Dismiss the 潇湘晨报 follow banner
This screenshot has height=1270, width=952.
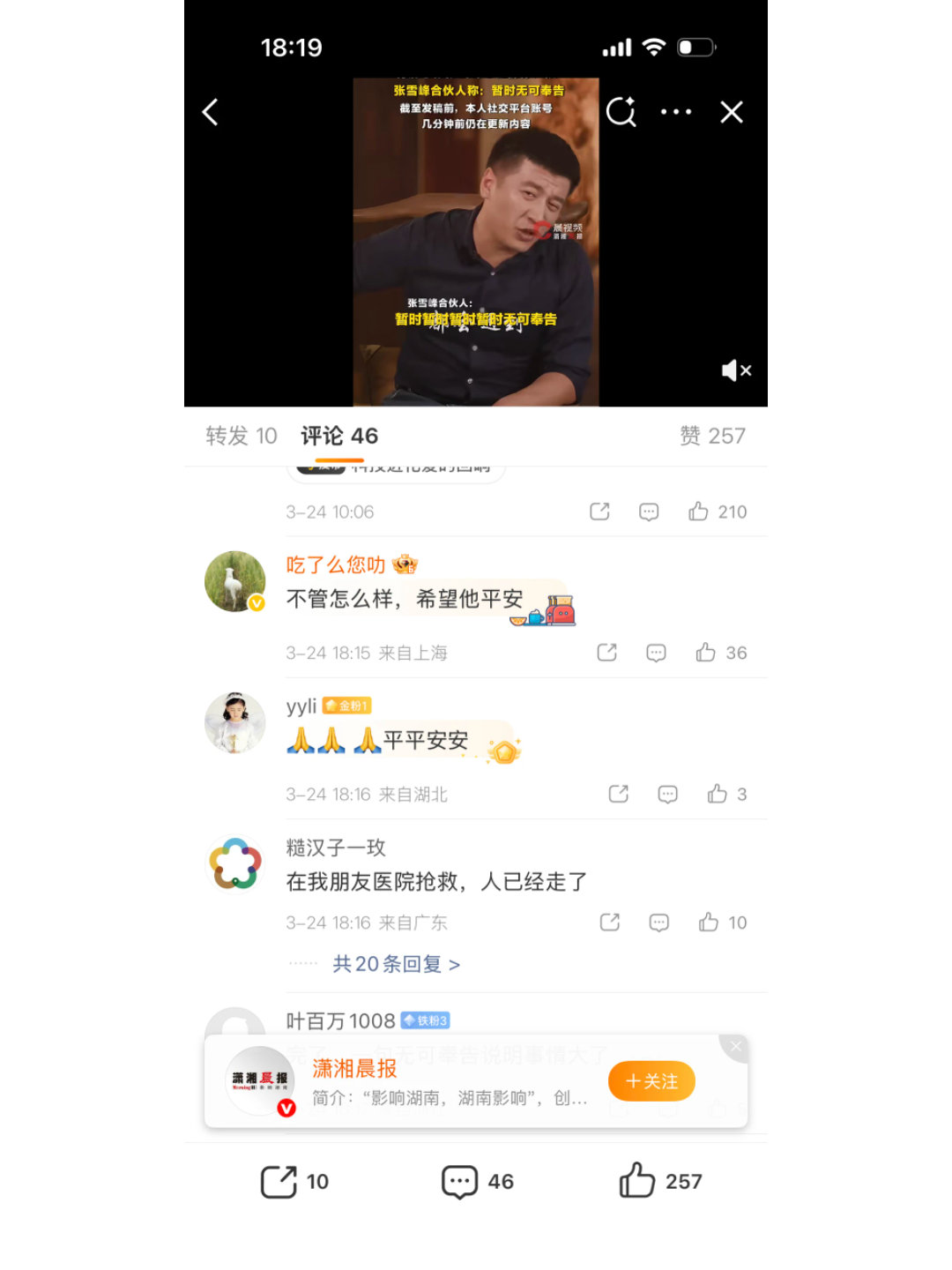point(735,1046)
